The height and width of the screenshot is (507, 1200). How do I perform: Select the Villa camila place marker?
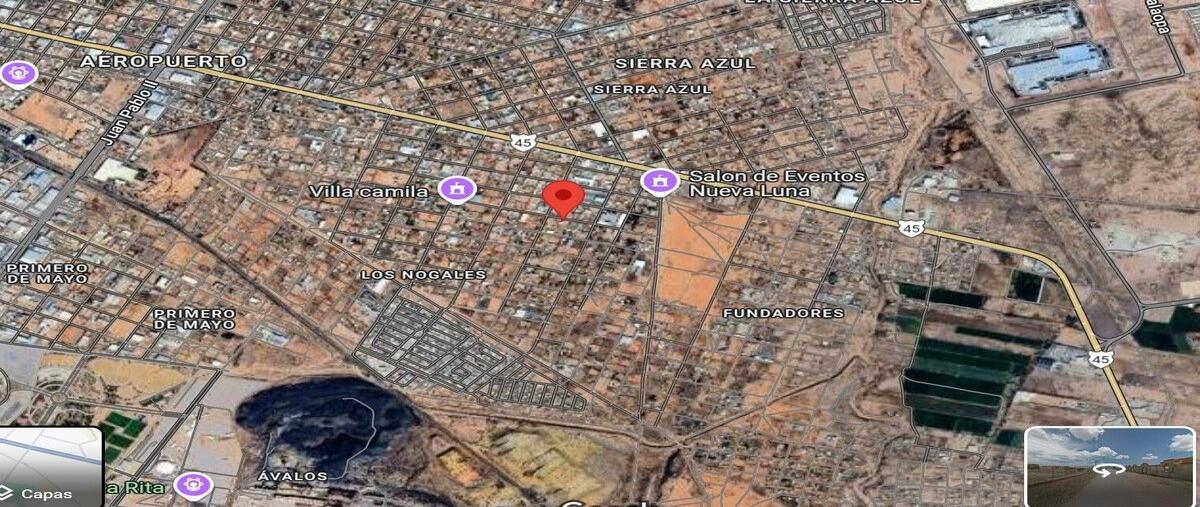click(458, 189)
